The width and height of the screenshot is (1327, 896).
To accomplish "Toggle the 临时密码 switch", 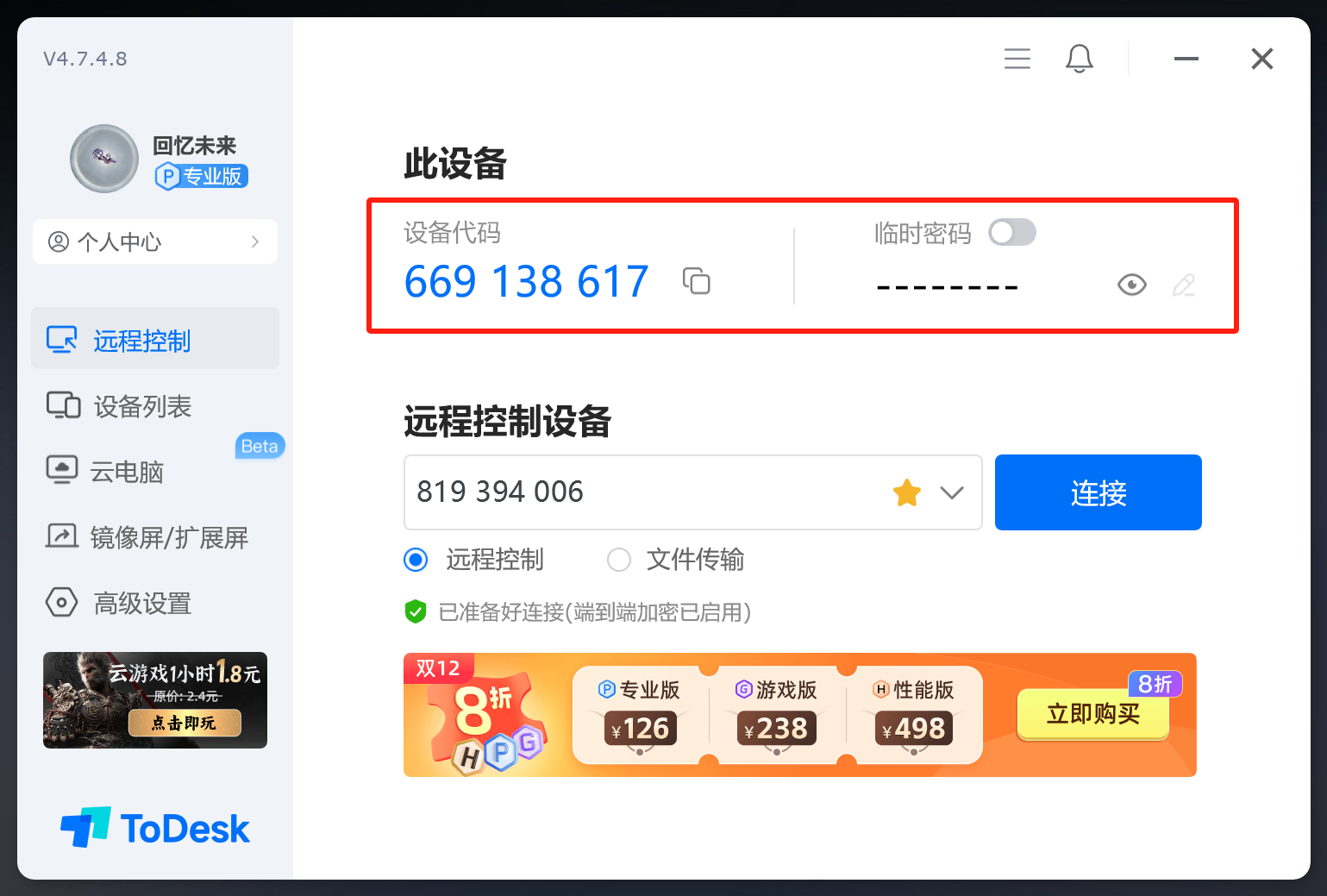I will 1011,233.
